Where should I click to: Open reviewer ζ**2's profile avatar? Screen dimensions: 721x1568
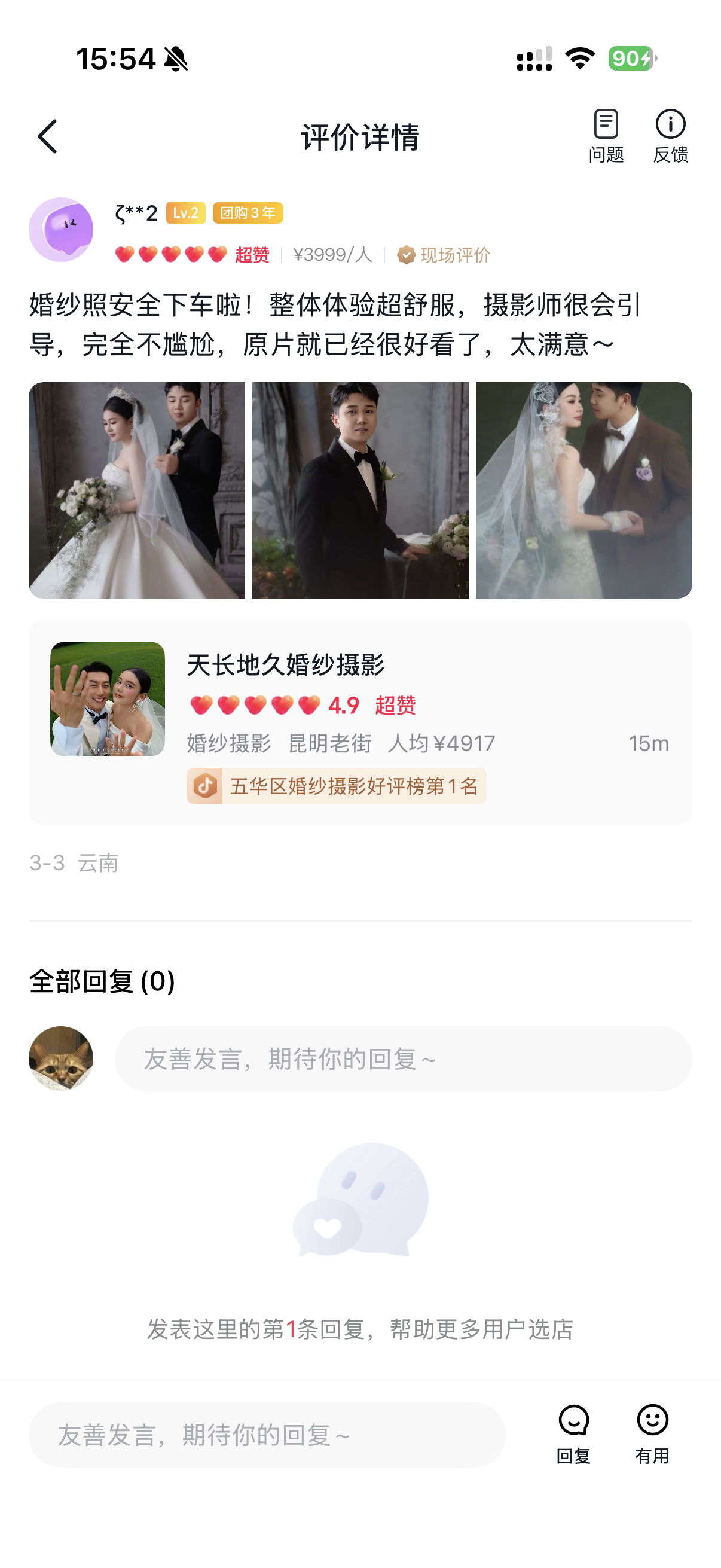point(61,230)
